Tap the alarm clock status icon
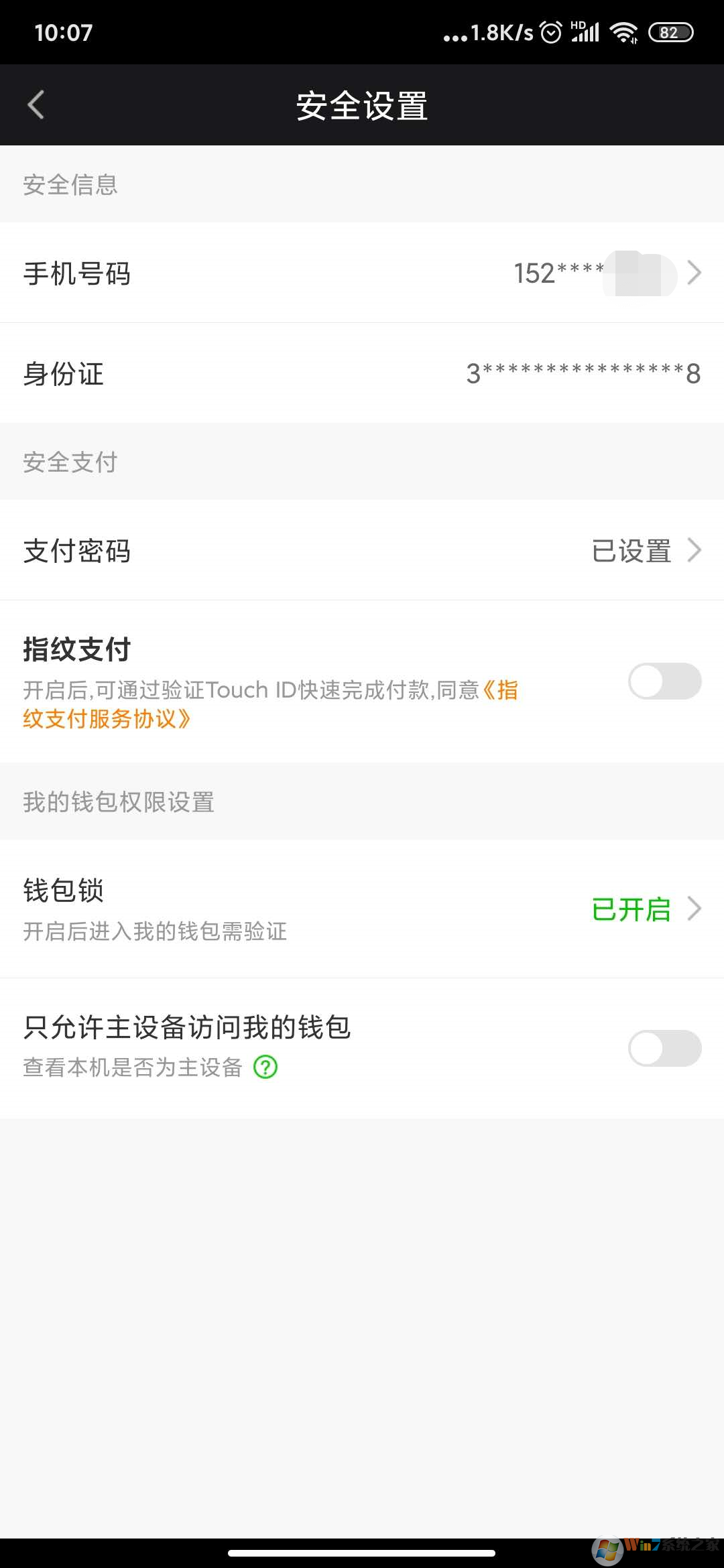 pos(550,31)
